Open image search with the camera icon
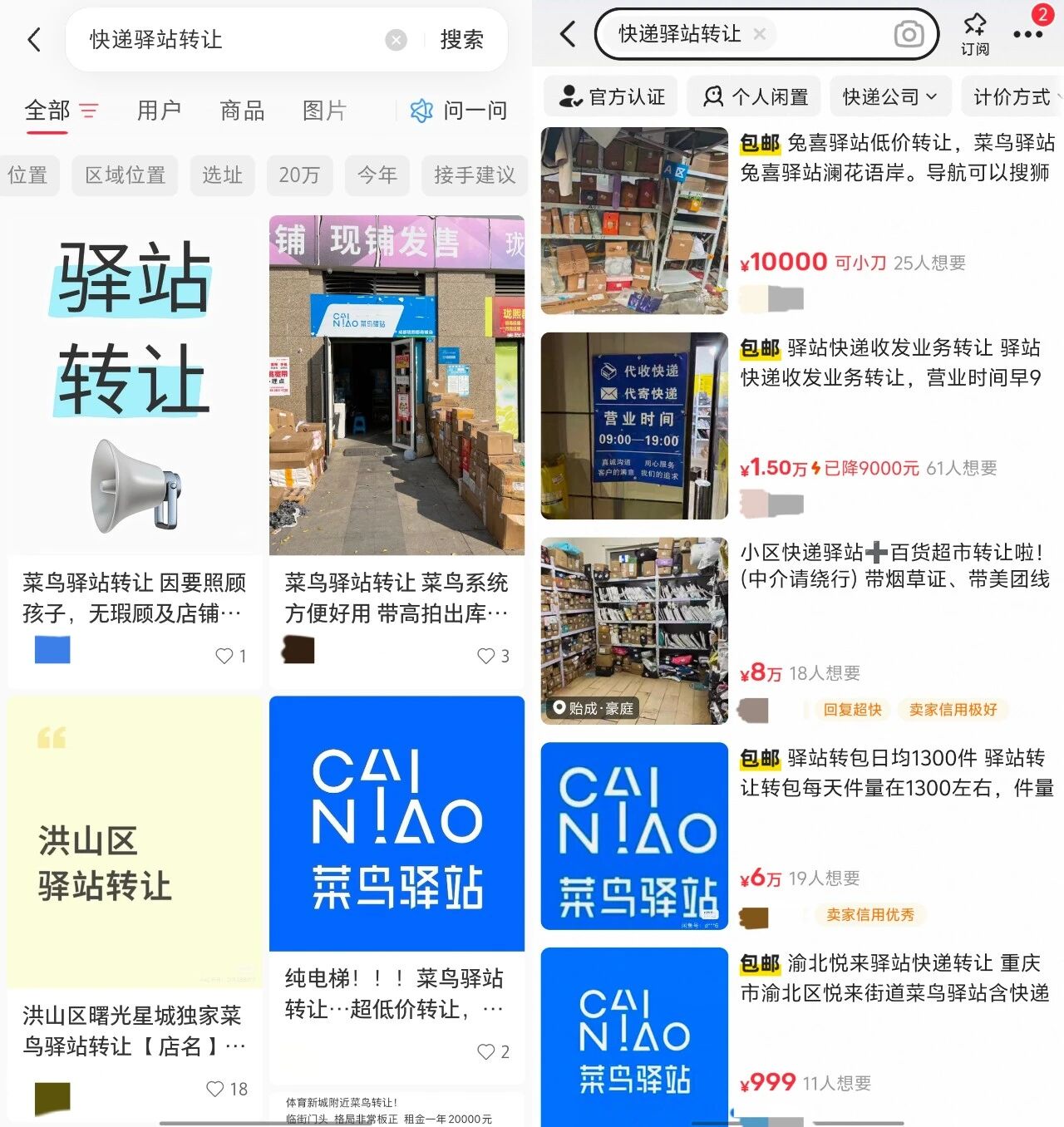This screenshot has height=1127, width=1064. click(x=909, y=35)
